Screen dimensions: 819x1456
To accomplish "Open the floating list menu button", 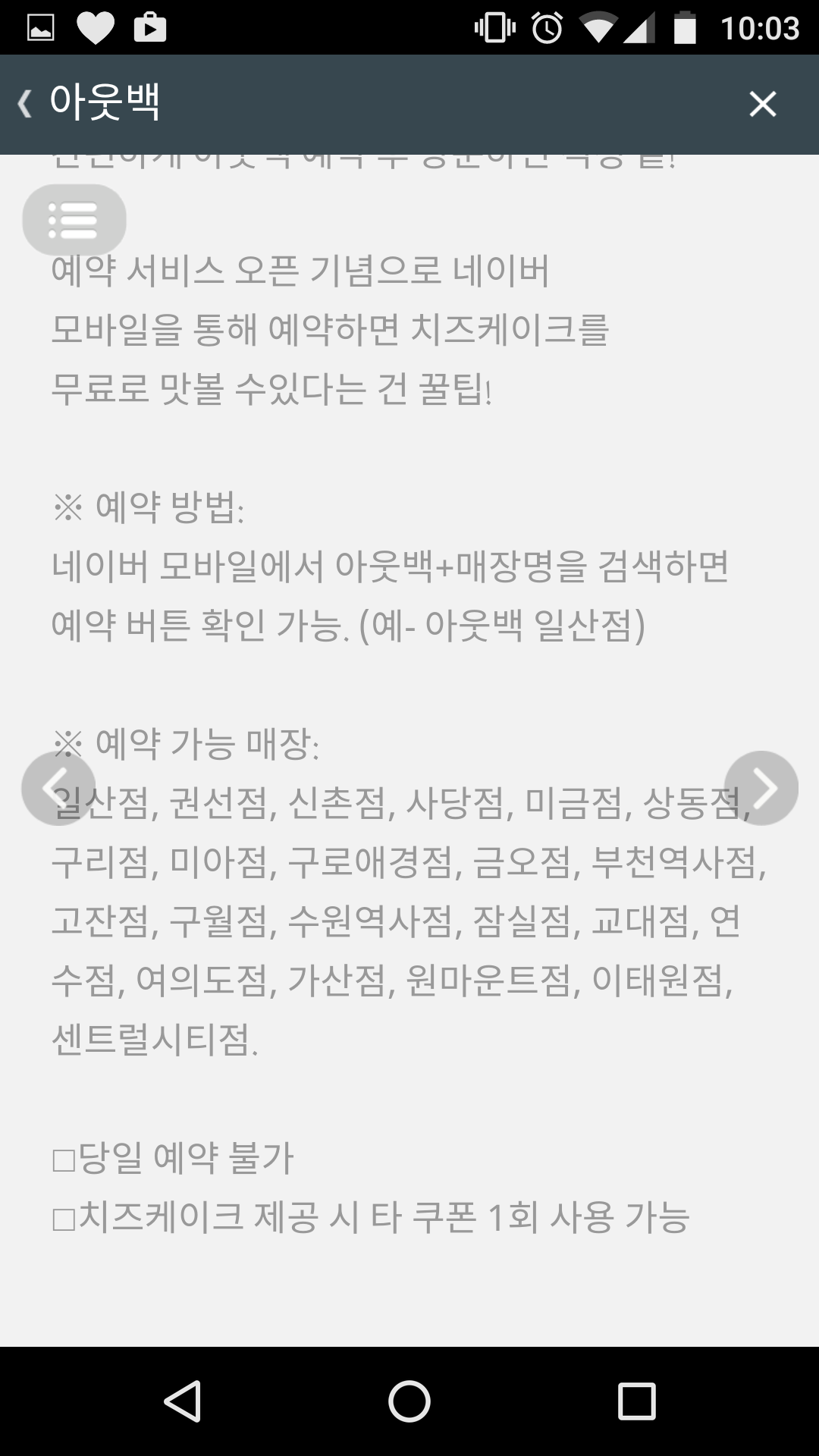I will tap(74, 220).
